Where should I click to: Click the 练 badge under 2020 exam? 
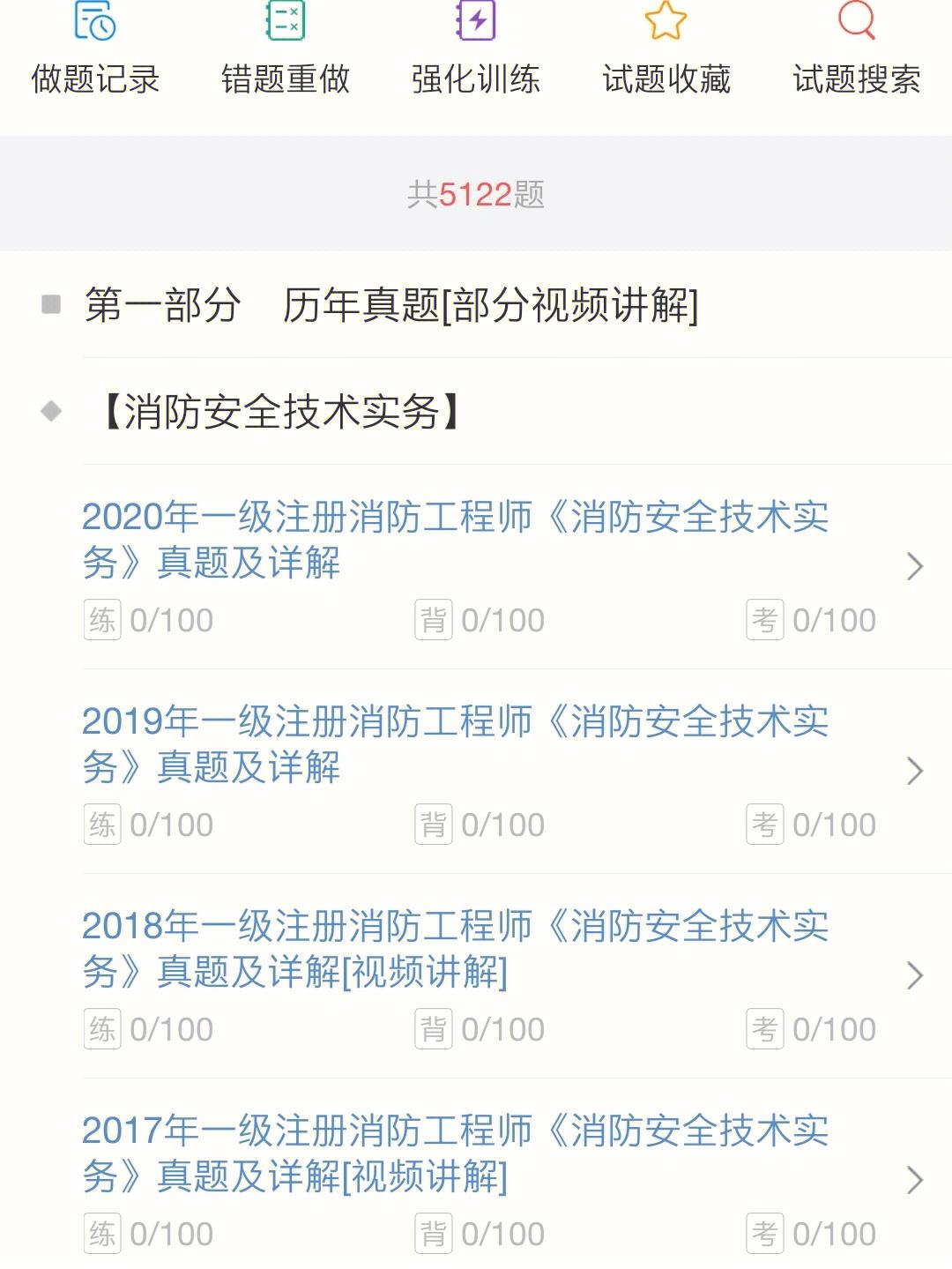tap(101, 619)
